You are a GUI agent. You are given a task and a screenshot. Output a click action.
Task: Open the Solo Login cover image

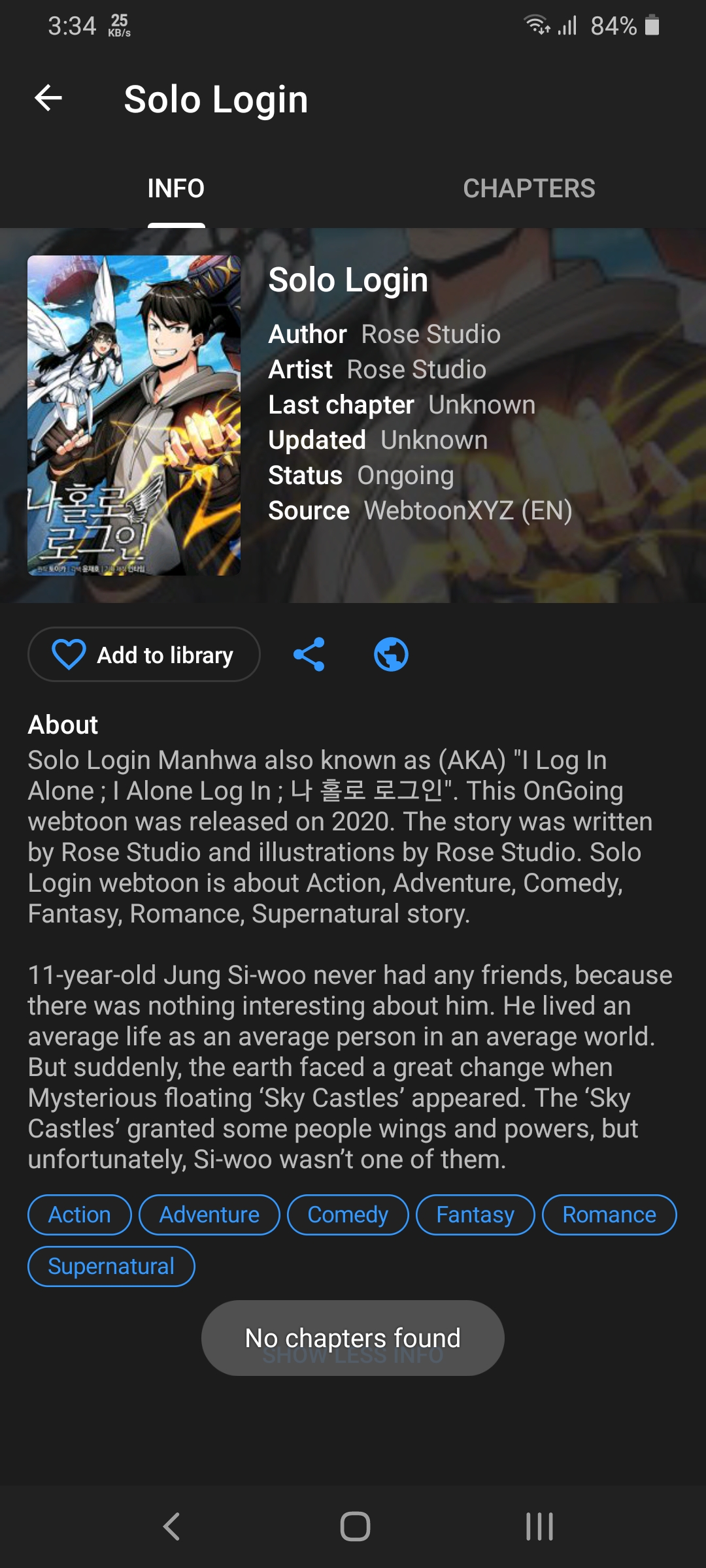[x=134, y=416]
